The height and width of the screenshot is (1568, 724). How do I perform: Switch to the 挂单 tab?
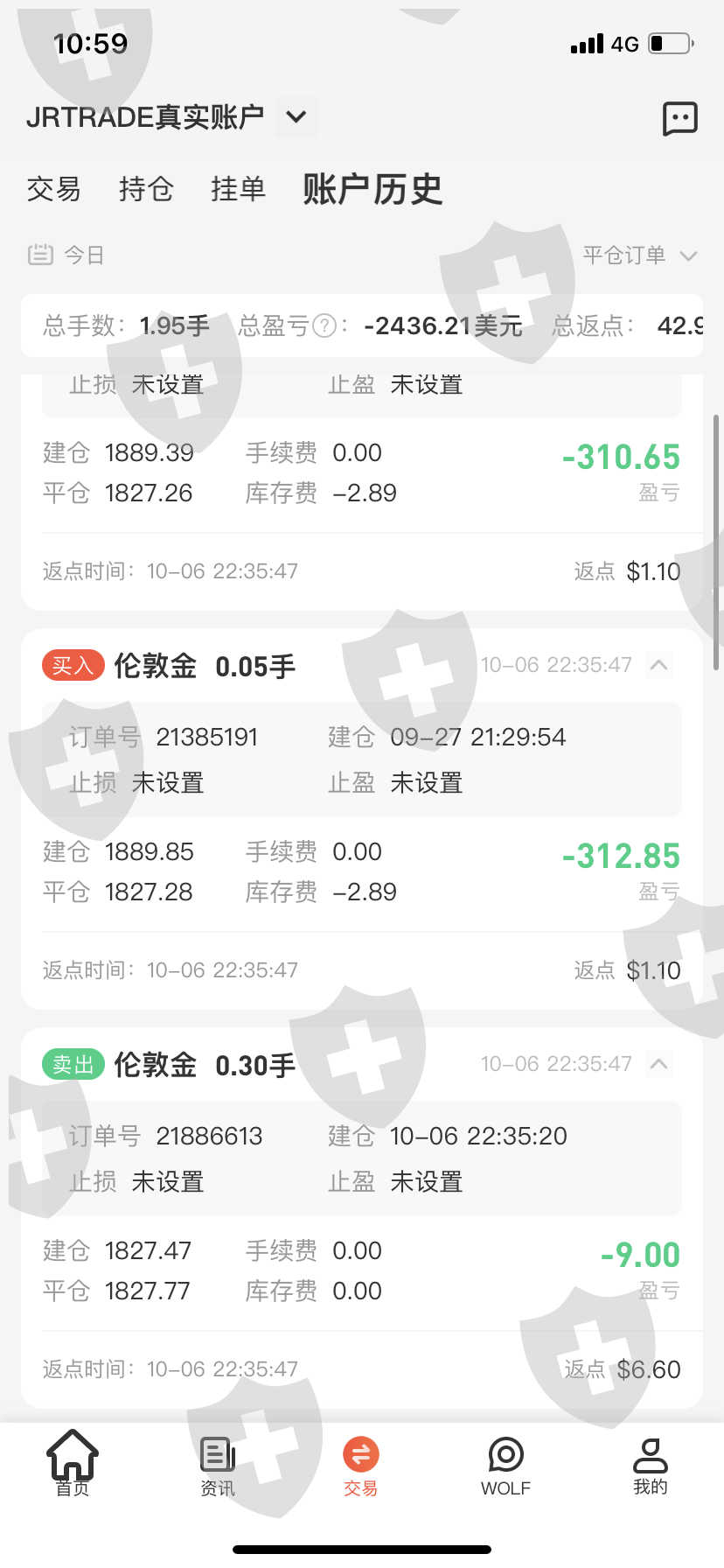(238, 189)
